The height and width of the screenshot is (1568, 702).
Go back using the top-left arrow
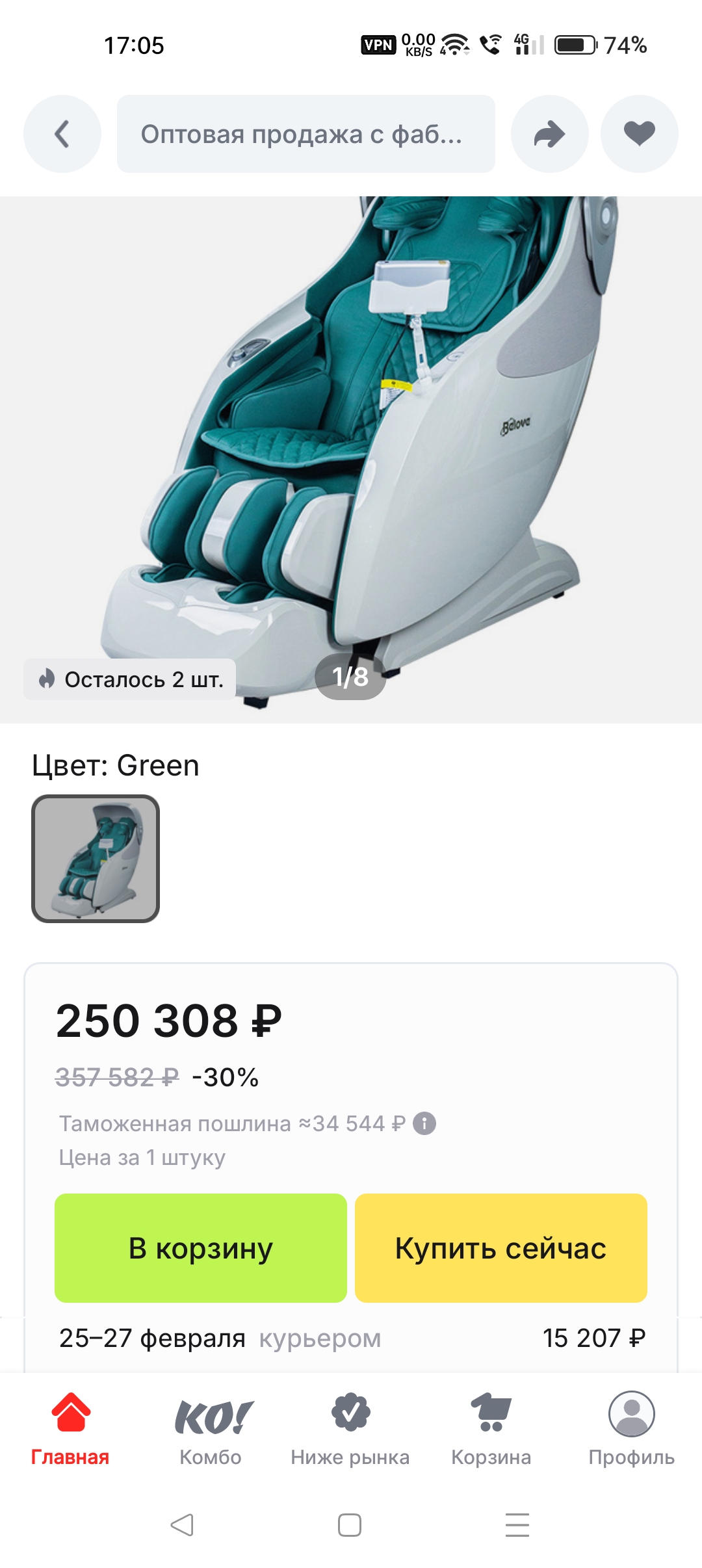(62, 135)
